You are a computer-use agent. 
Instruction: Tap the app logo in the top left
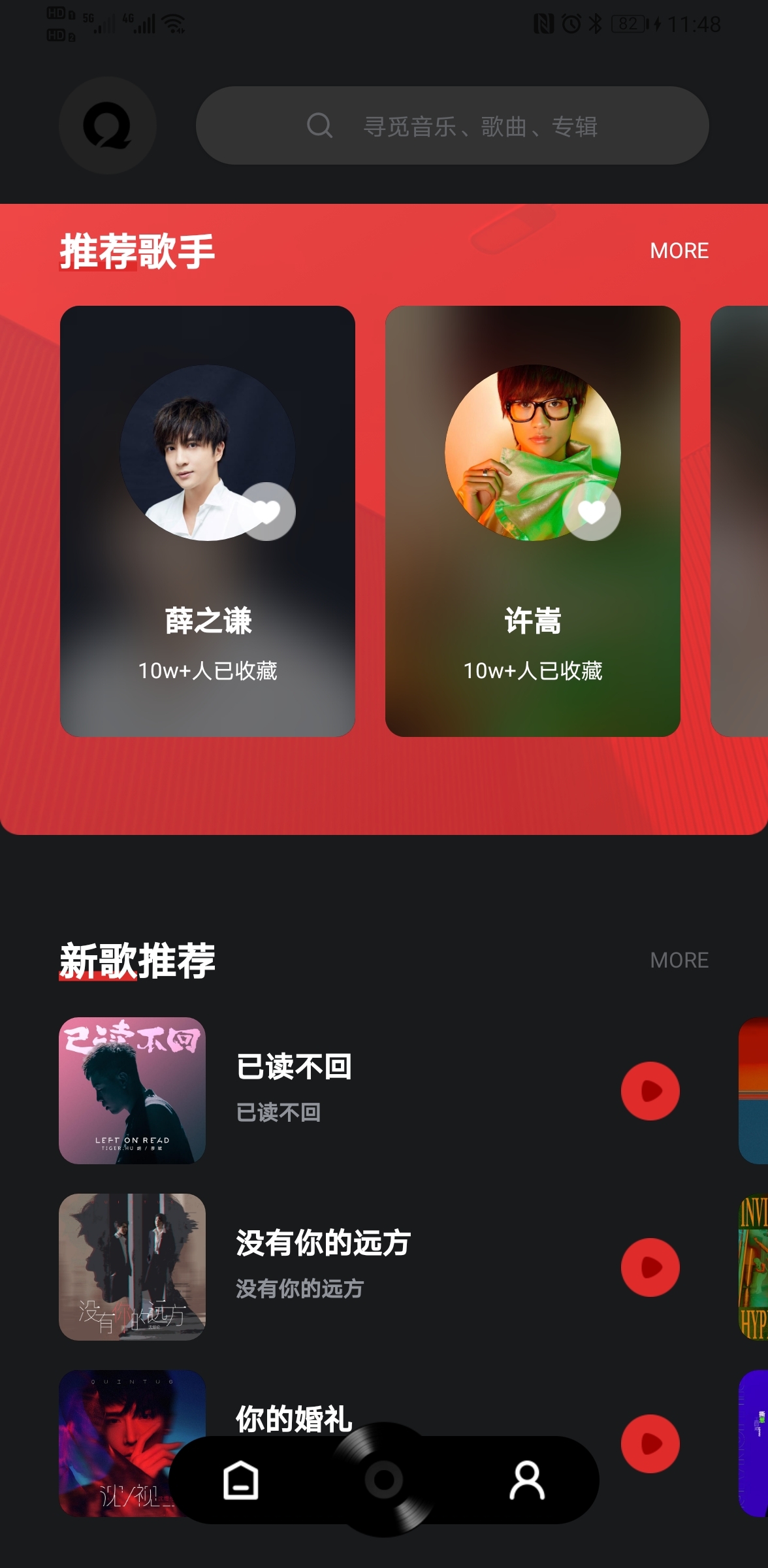tap(108, 126)
